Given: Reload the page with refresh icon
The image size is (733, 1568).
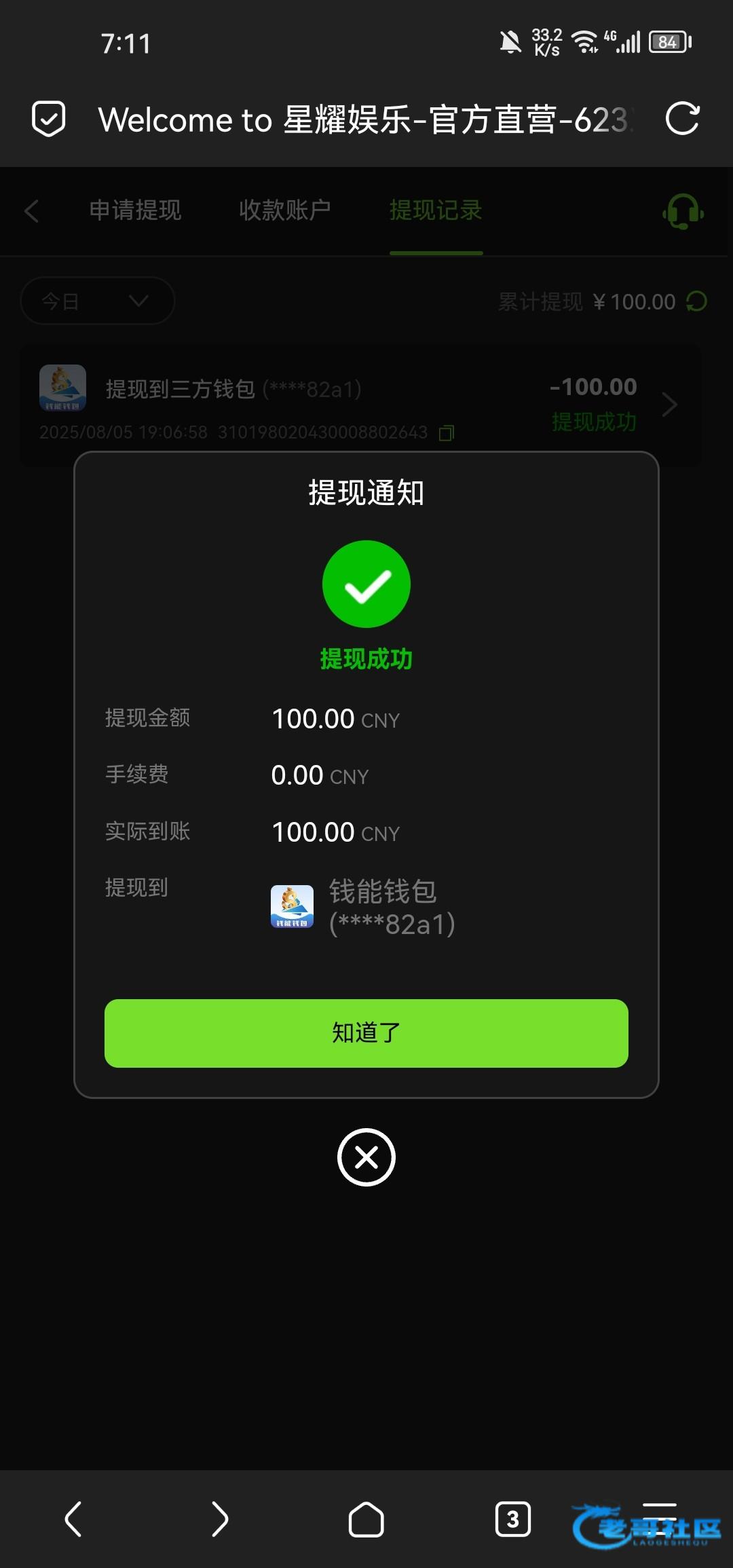Looking at the screenshot, I should tap(682, 119).
